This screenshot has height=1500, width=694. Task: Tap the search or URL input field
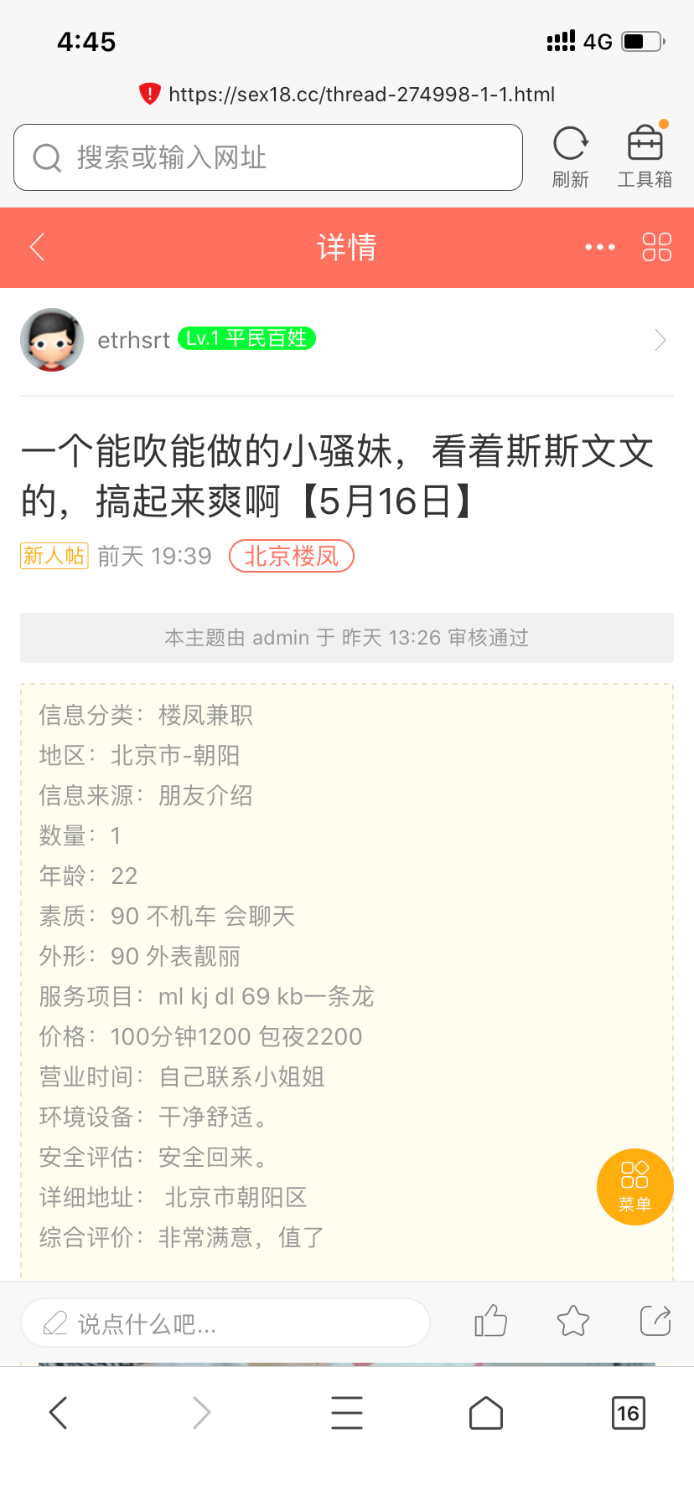click(268, 158)
